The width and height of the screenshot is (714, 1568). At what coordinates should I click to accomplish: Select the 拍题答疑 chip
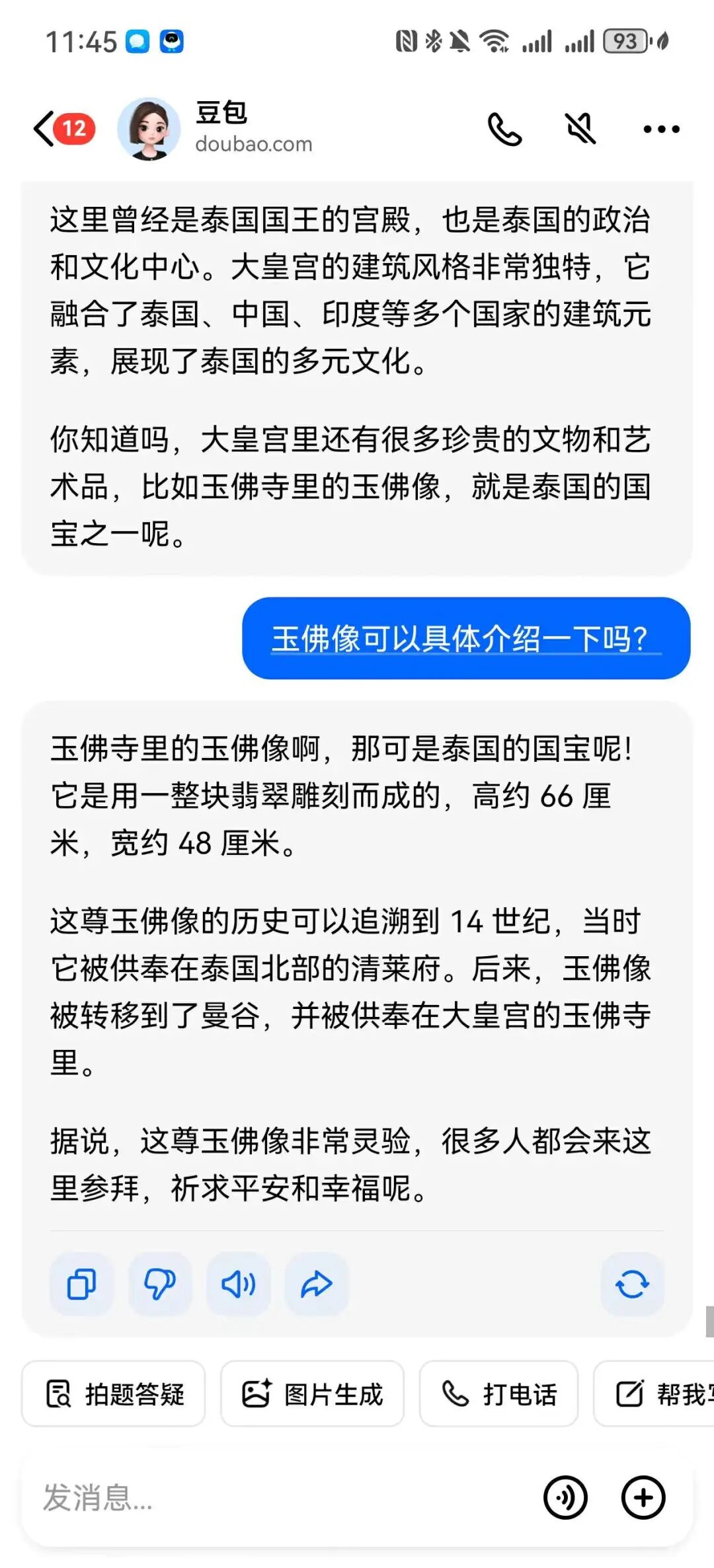point(114,1394)
